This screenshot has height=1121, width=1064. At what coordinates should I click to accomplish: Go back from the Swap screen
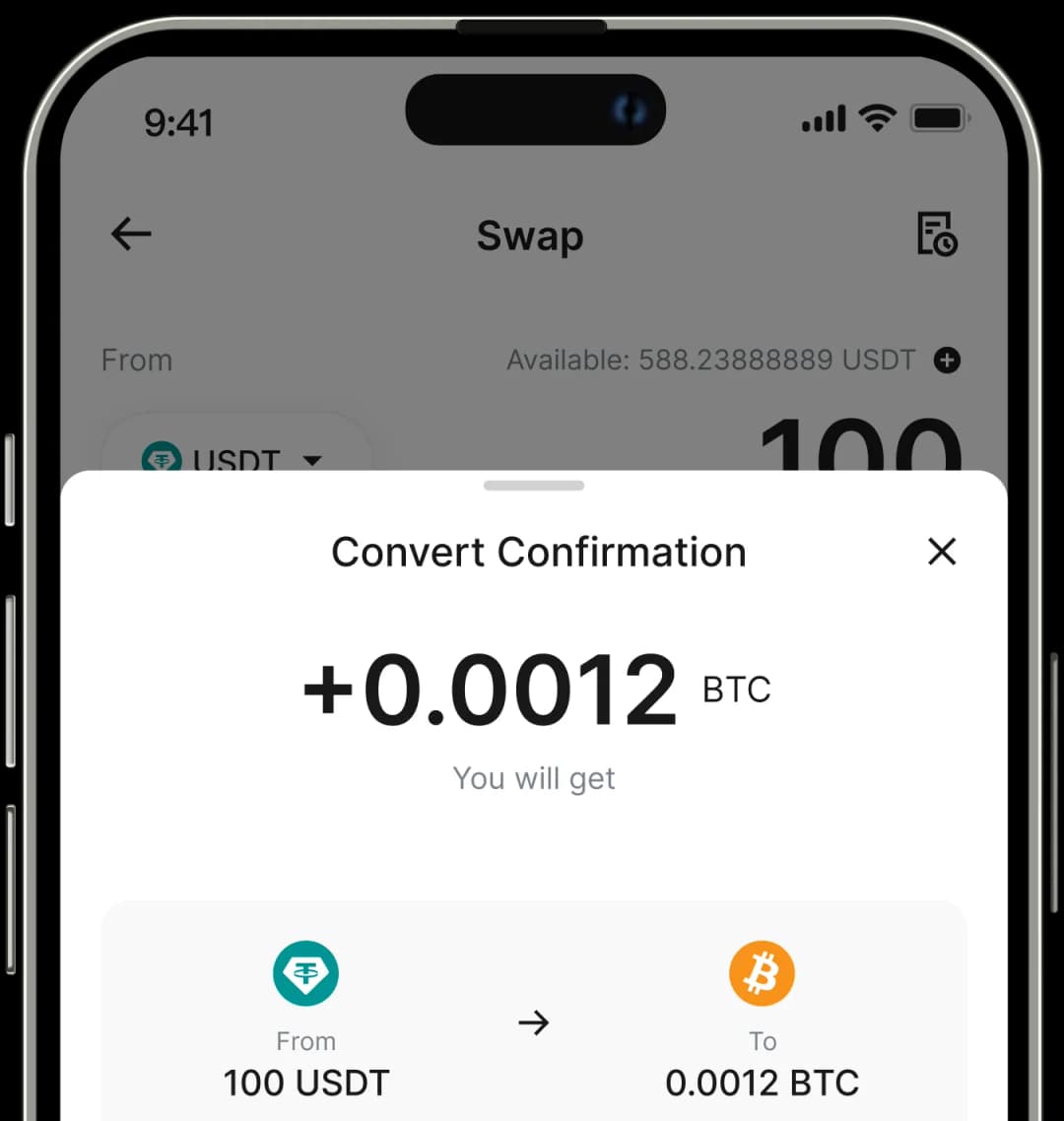click(131, 234)
